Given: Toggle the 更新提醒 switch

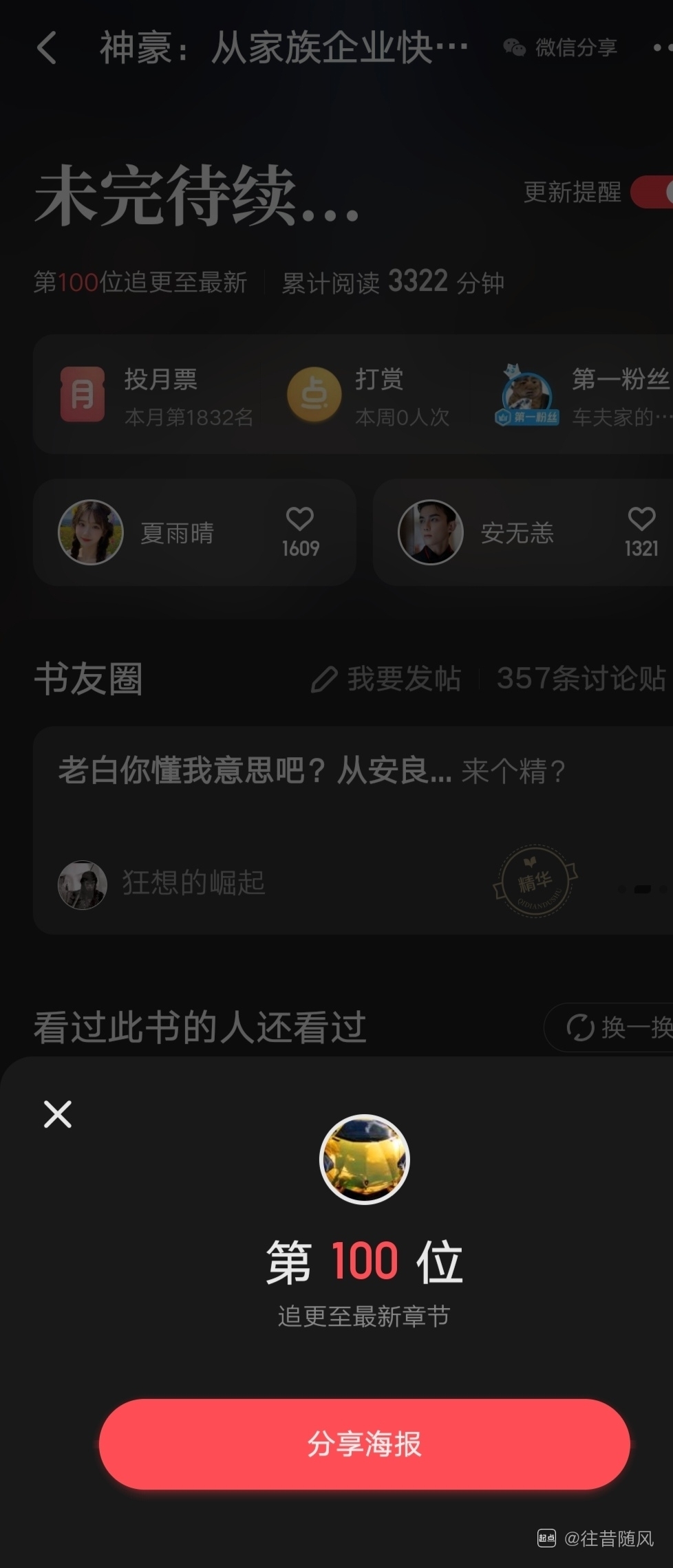Looking at the screenshot, I should tap(652, 192).
